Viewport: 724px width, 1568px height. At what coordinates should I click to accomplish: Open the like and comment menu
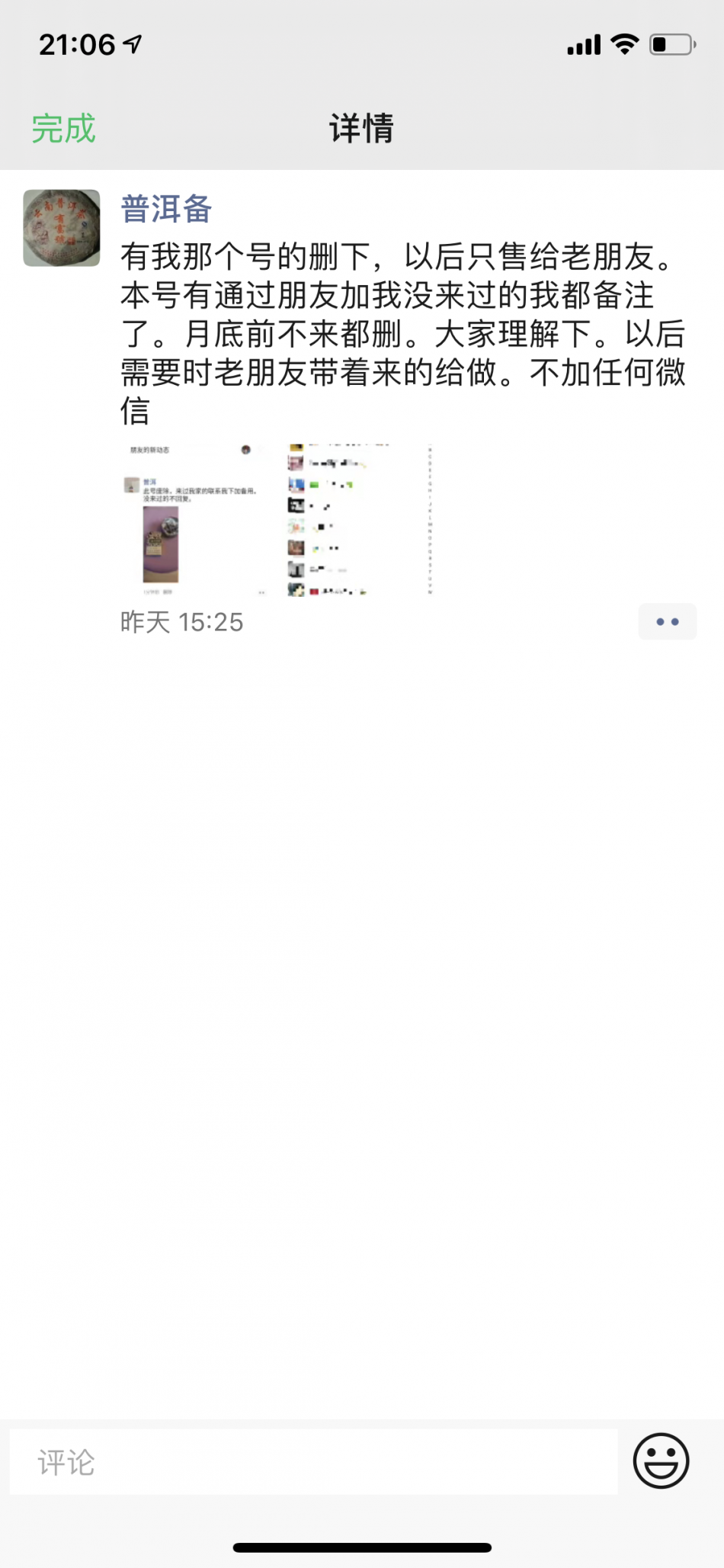click(667, 621)
